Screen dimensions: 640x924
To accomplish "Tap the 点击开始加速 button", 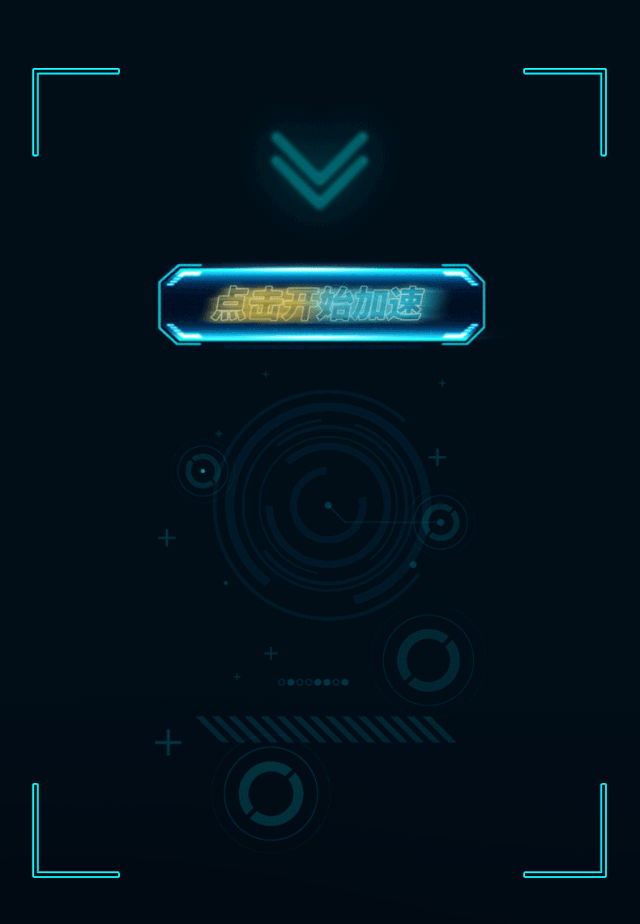I will point(321,304).
